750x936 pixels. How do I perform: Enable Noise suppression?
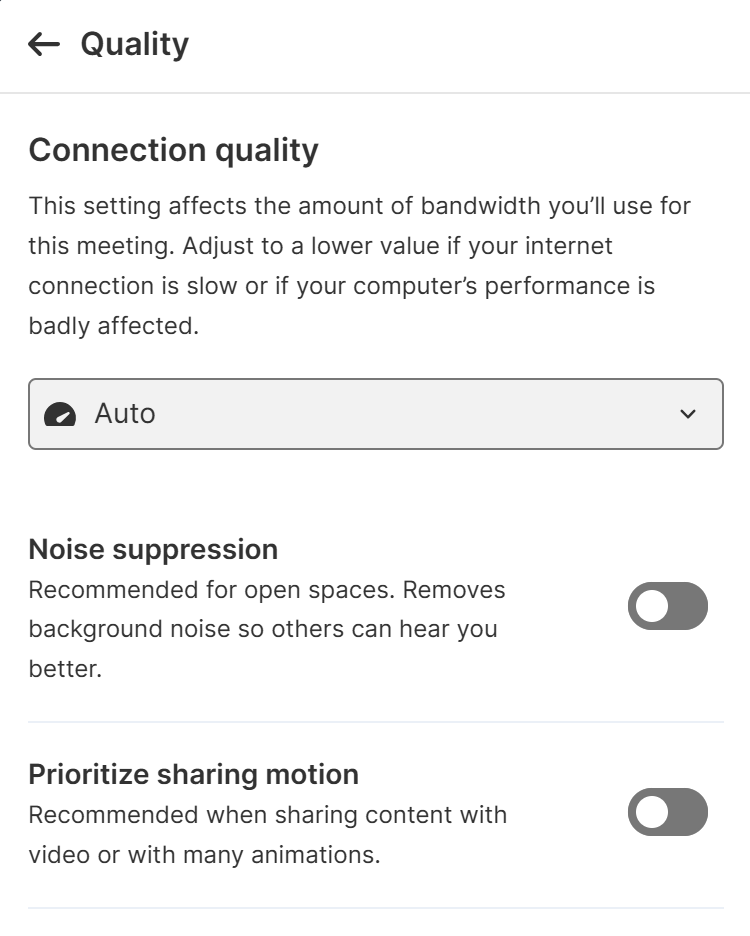[x=667, y=606]
